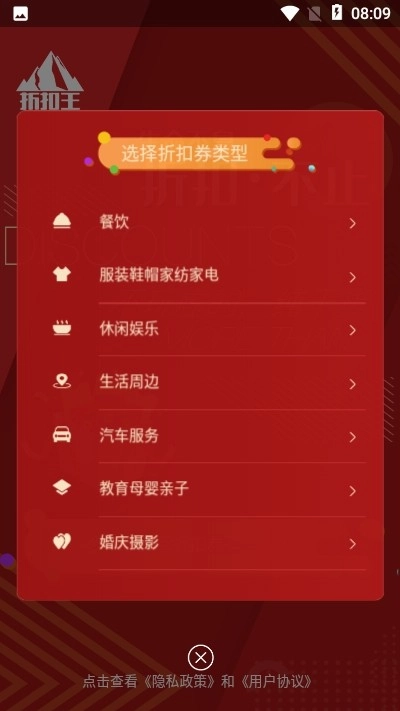Image resolution: width=400 pixels, height=711 pixels.
Task: Choose the 休闲娱乐 category
Action: coord(200,329)
